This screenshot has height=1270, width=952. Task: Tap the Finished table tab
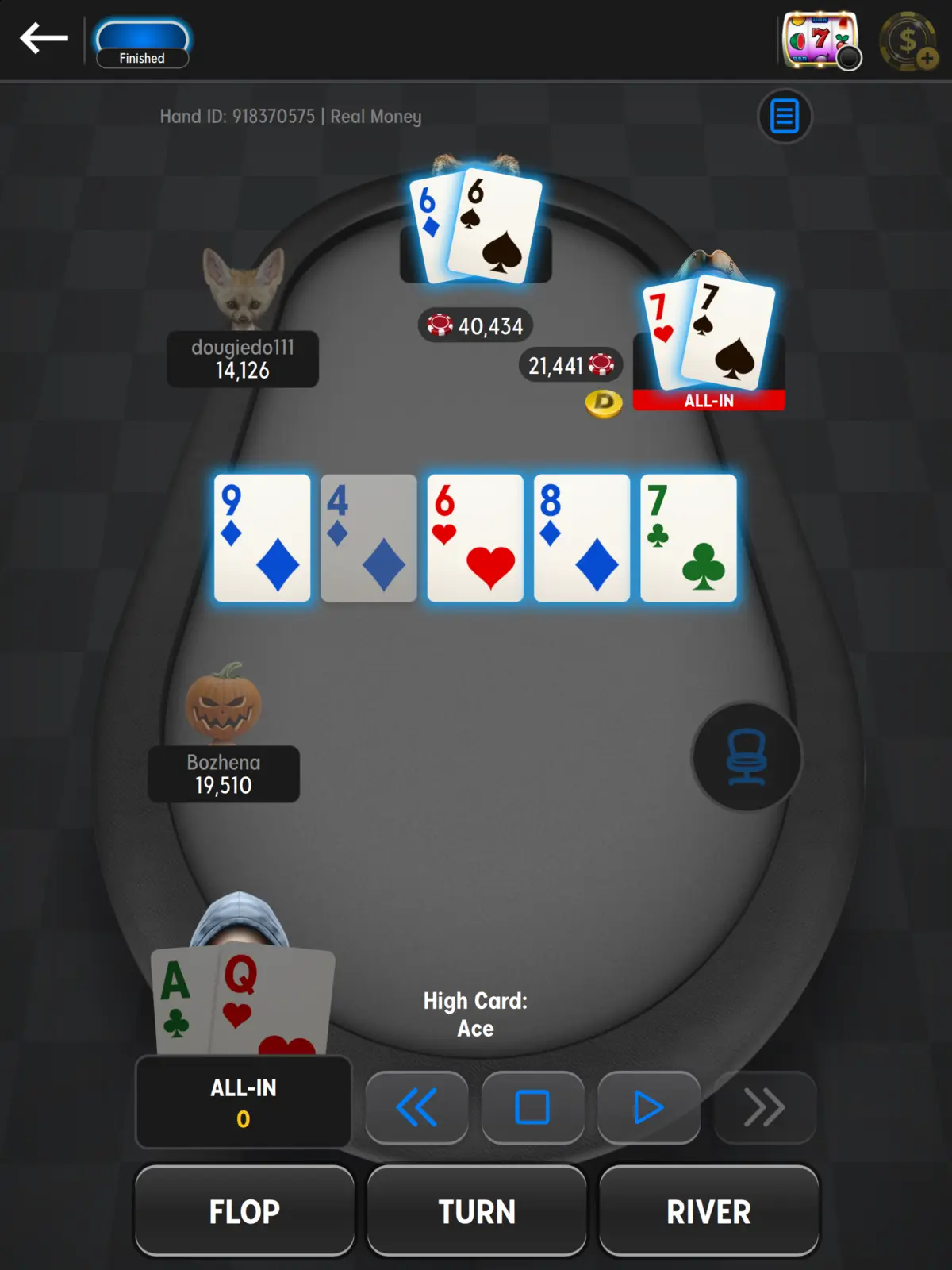click(x=142, y=44)
